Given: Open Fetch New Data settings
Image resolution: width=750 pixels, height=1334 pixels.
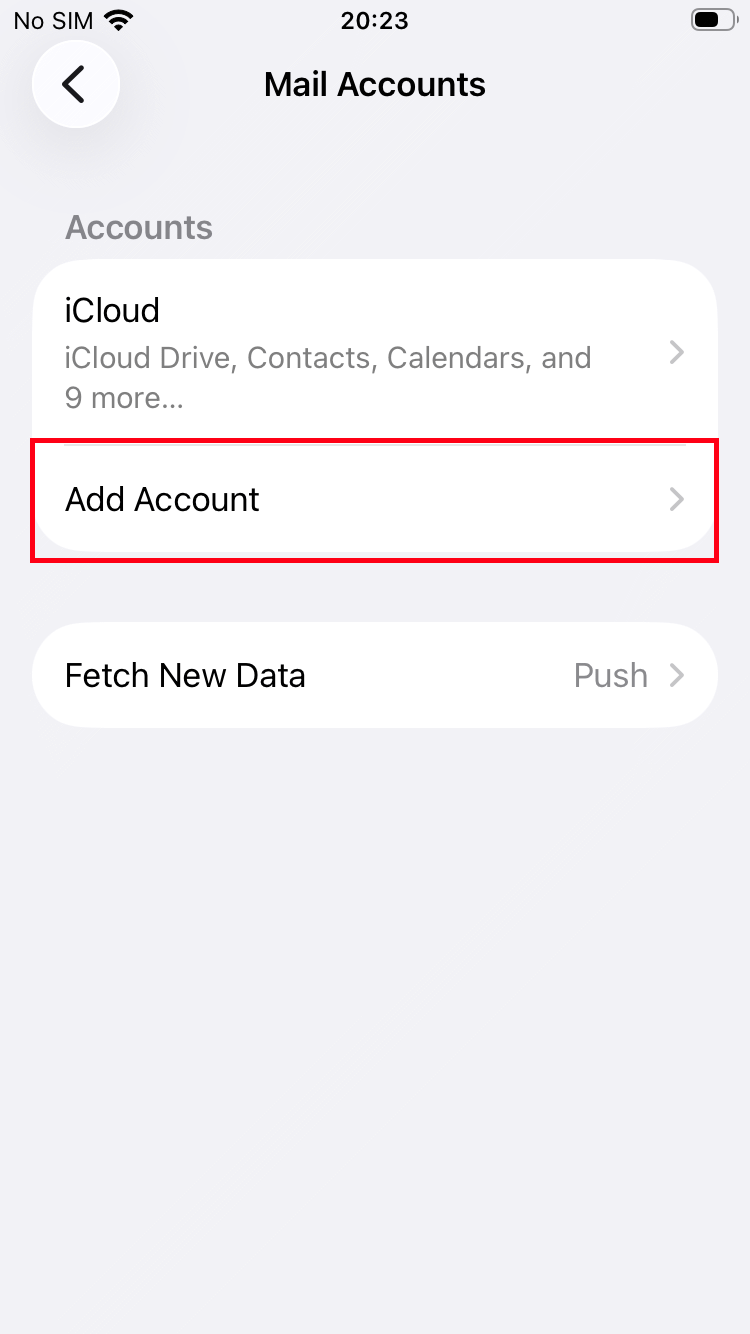Looking at the screenshot, I should point(374,675).
